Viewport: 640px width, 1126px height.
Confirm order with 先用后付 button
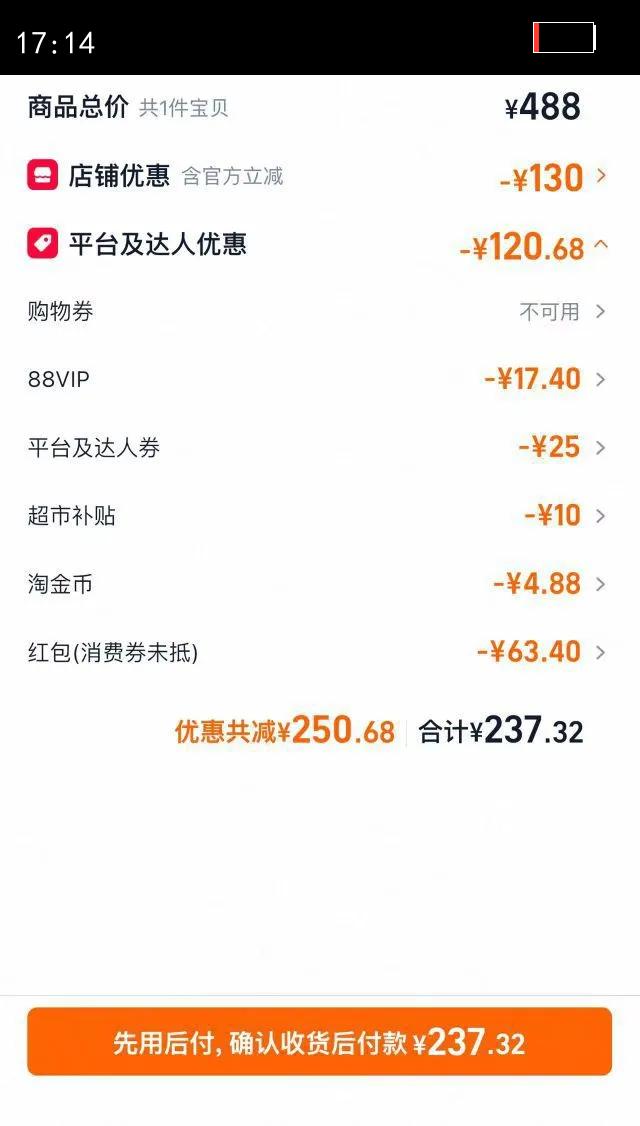pyautogui.click(x=319, y=1042)
